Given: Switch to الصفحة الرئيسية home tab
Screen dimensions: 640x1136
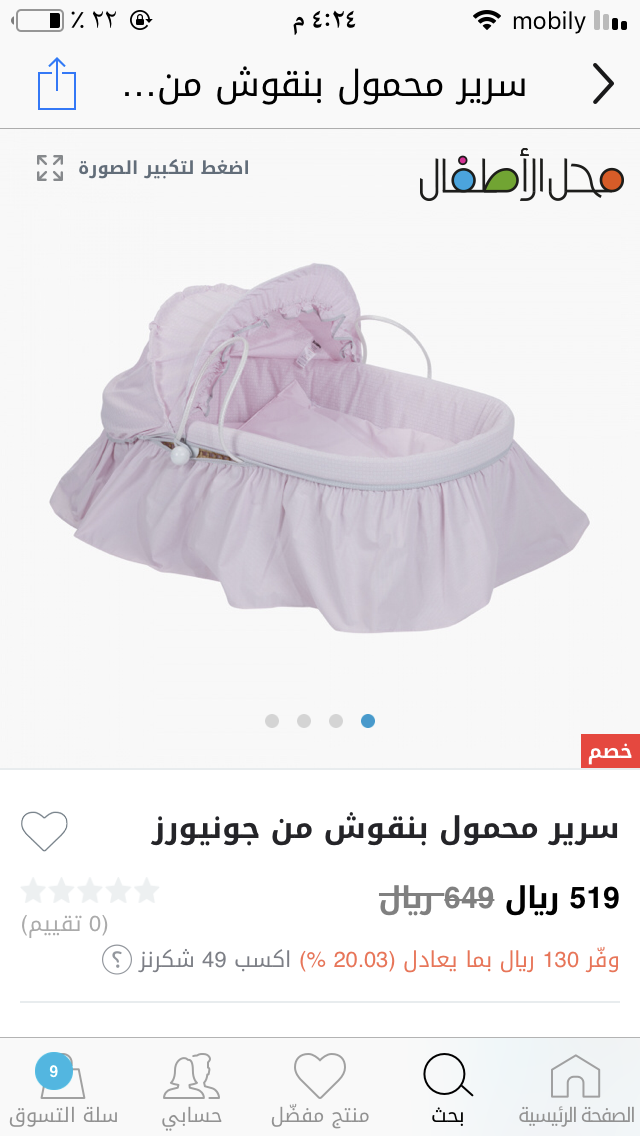Looking at the screenshot, I should coord(576,1088).
